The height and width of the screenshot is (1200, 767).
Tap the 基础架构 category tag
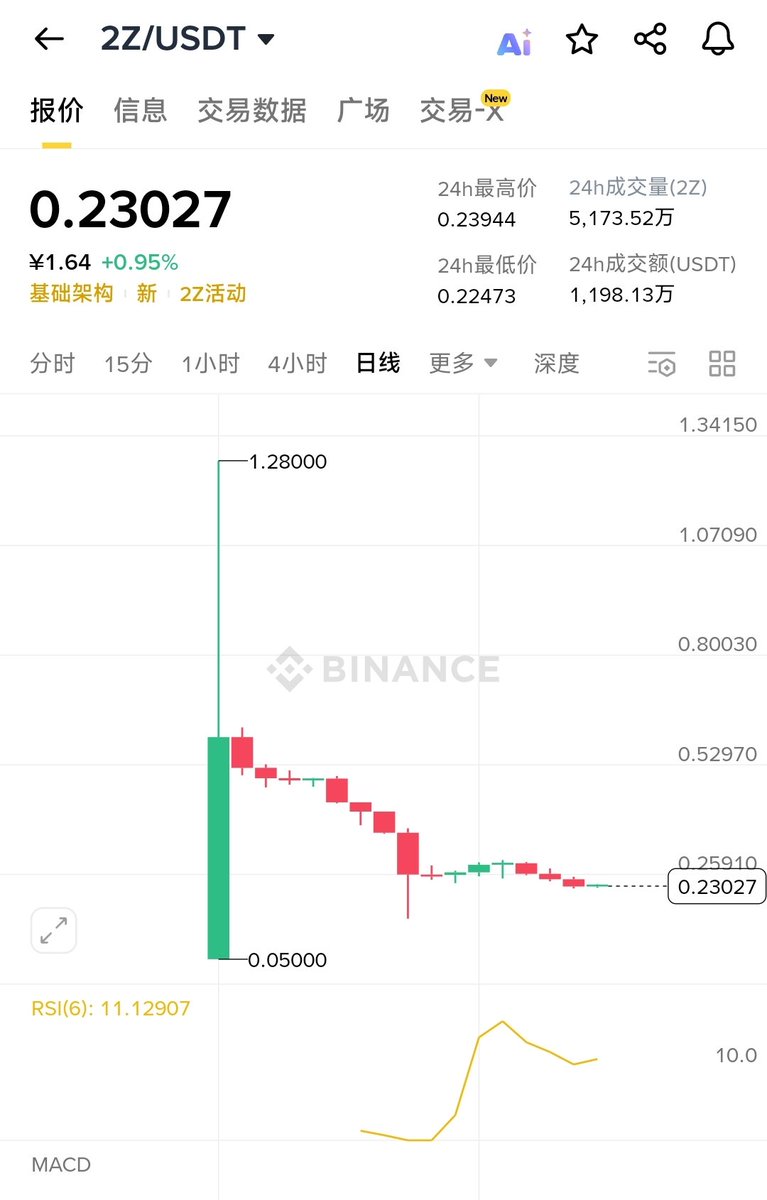71,293
